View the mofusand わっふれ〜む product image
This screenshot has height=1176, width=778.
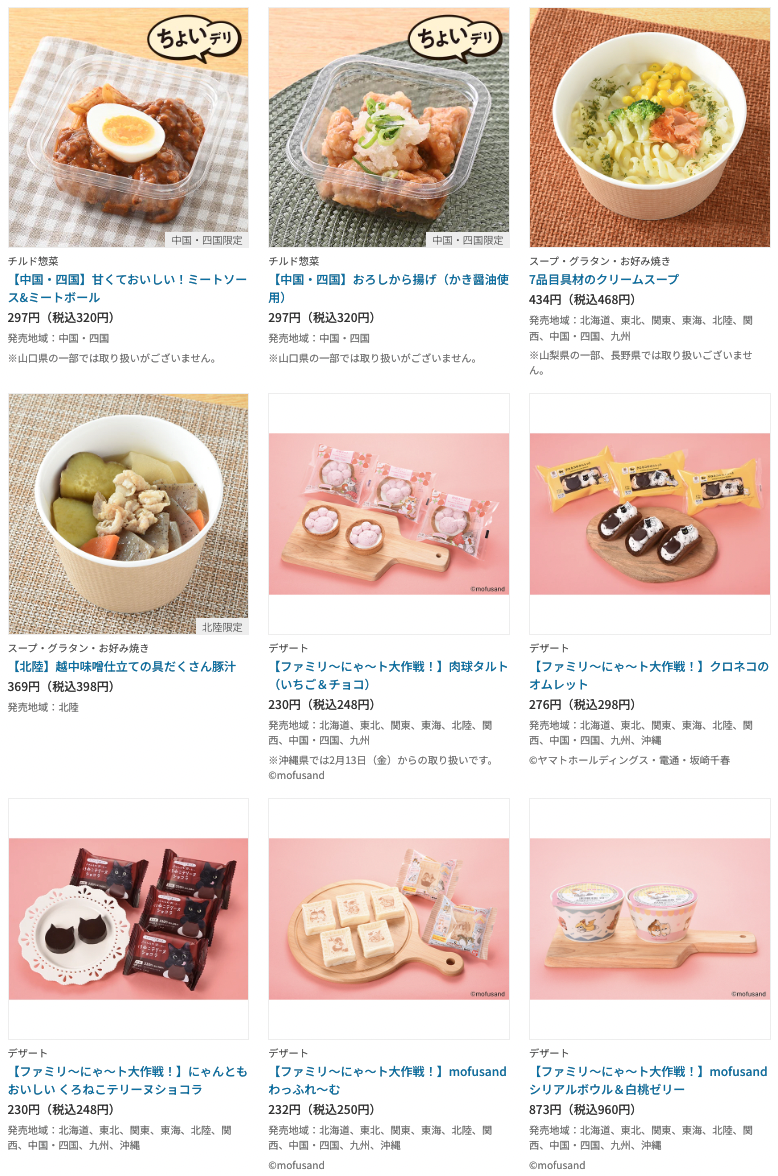[388, 919]
